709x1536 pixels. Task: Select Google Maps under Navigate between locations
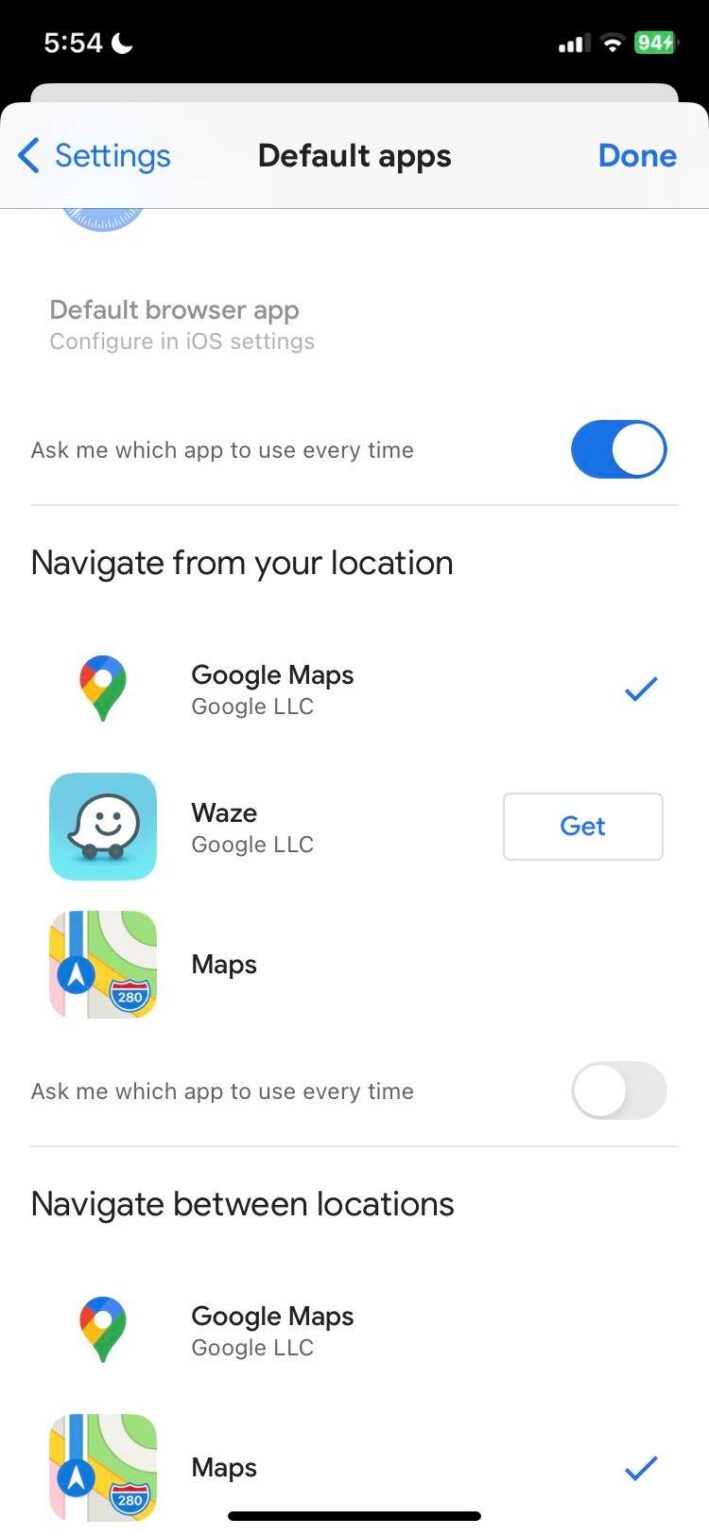pyautogui.click(x=272, y=1330)
